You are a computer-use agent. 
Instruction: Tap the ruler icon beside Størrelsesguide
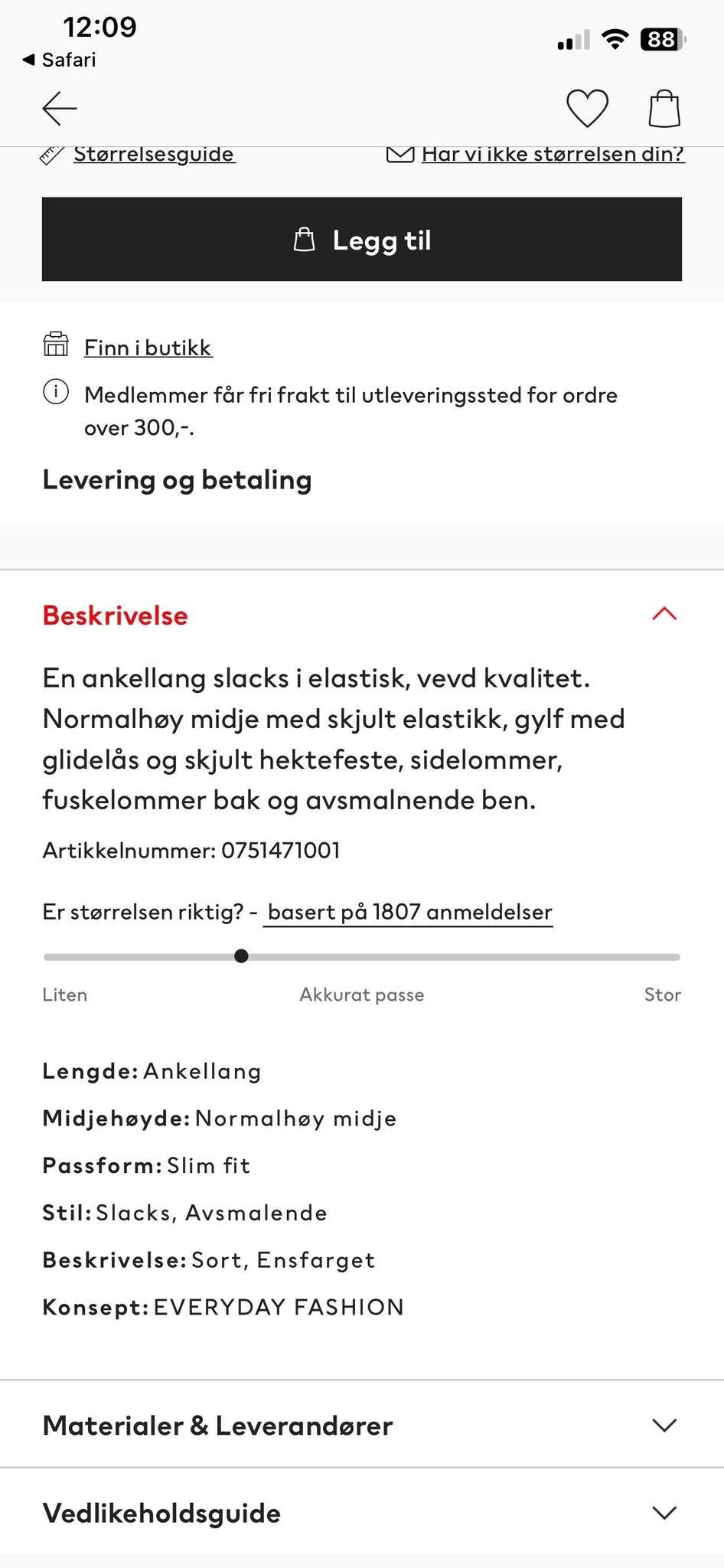click(x=51, y=153)
